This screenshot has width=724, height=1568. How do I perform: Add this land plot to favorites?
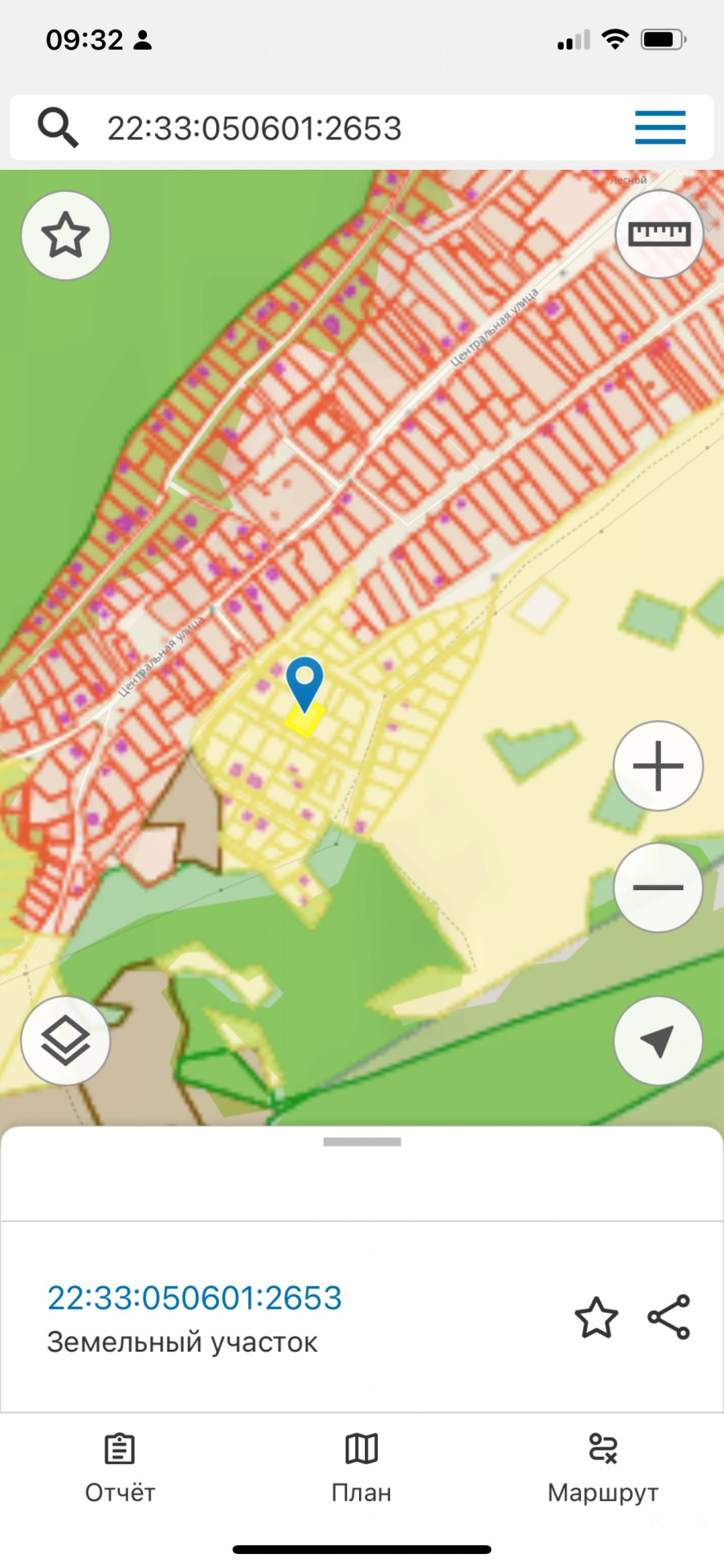(596, 1317)
